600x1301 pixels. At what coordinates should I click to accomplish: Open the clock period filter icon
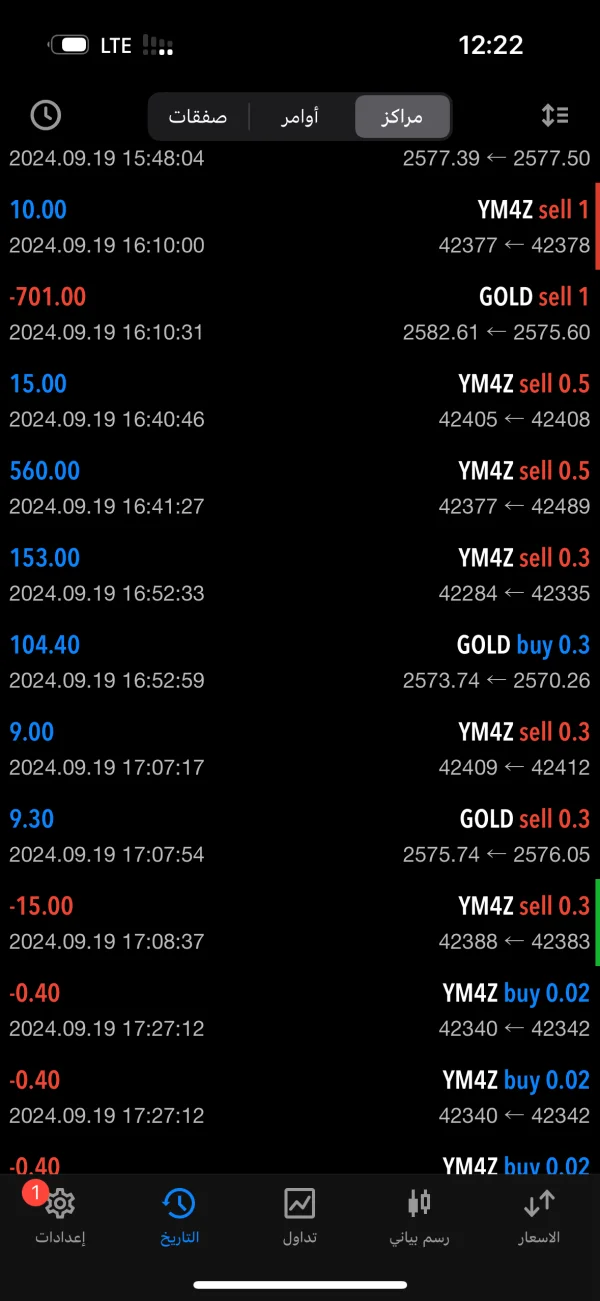coord(45,115)
